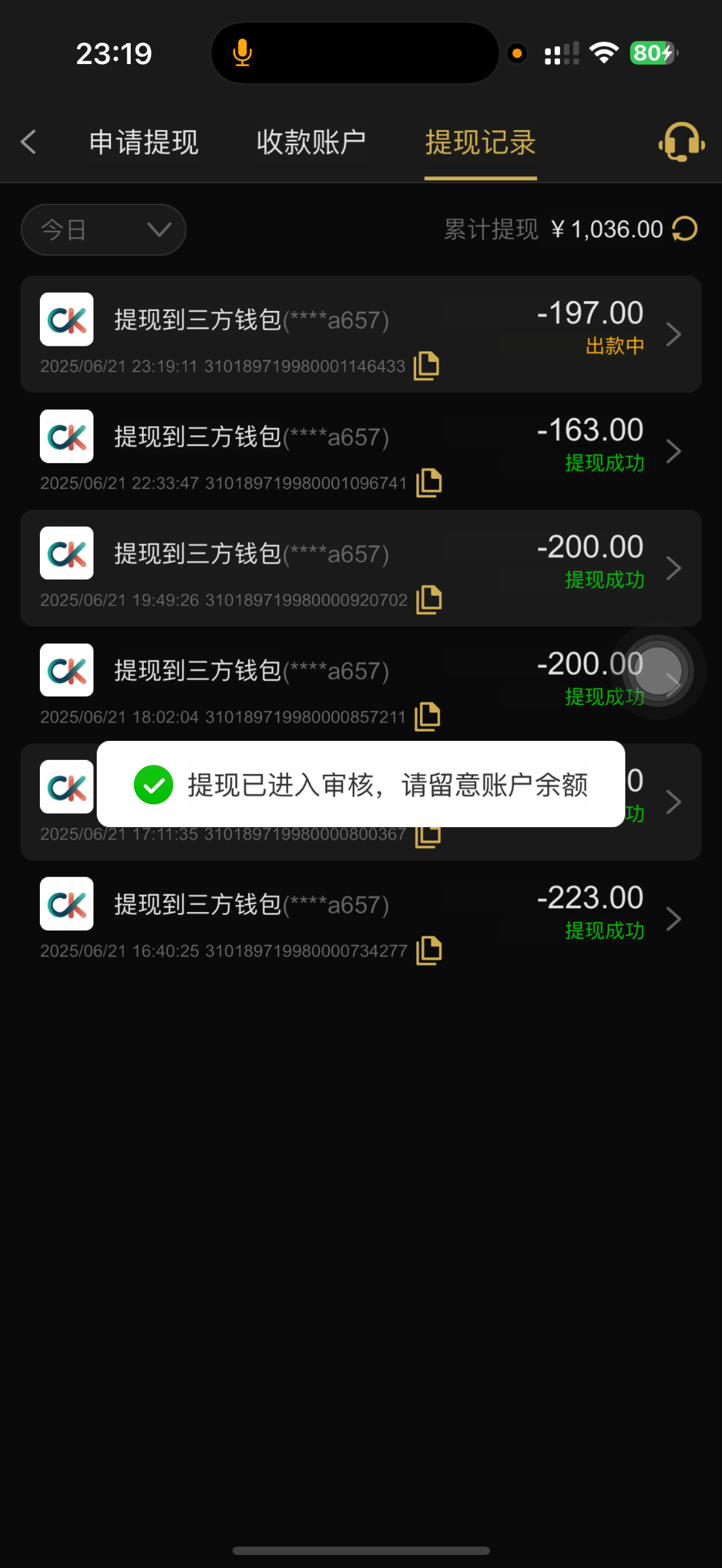
Task: Contact customer service via headset icon
Action: [x=681, y=142]
